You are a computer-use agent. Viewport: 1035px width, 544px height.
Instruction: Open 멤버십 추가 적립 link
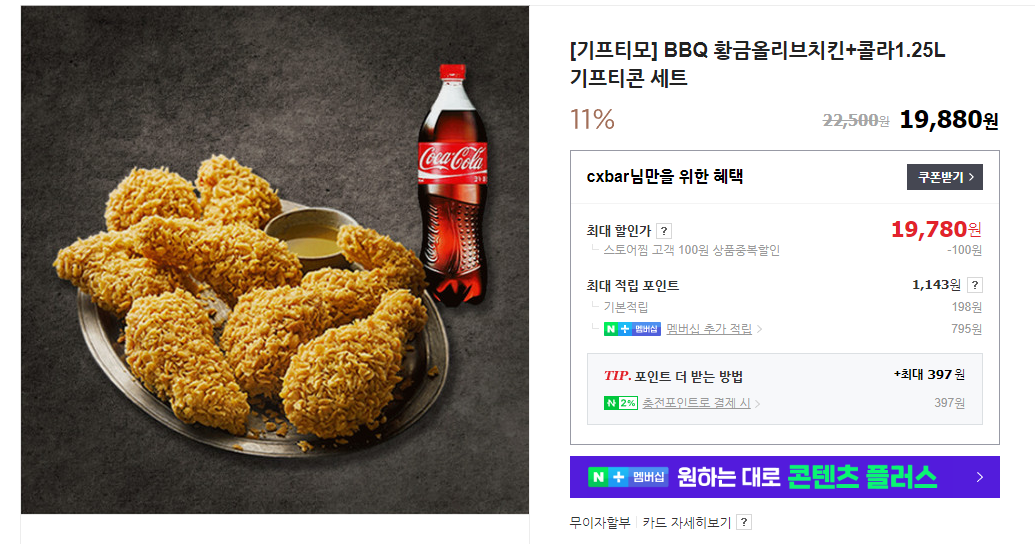pos(708,329)
